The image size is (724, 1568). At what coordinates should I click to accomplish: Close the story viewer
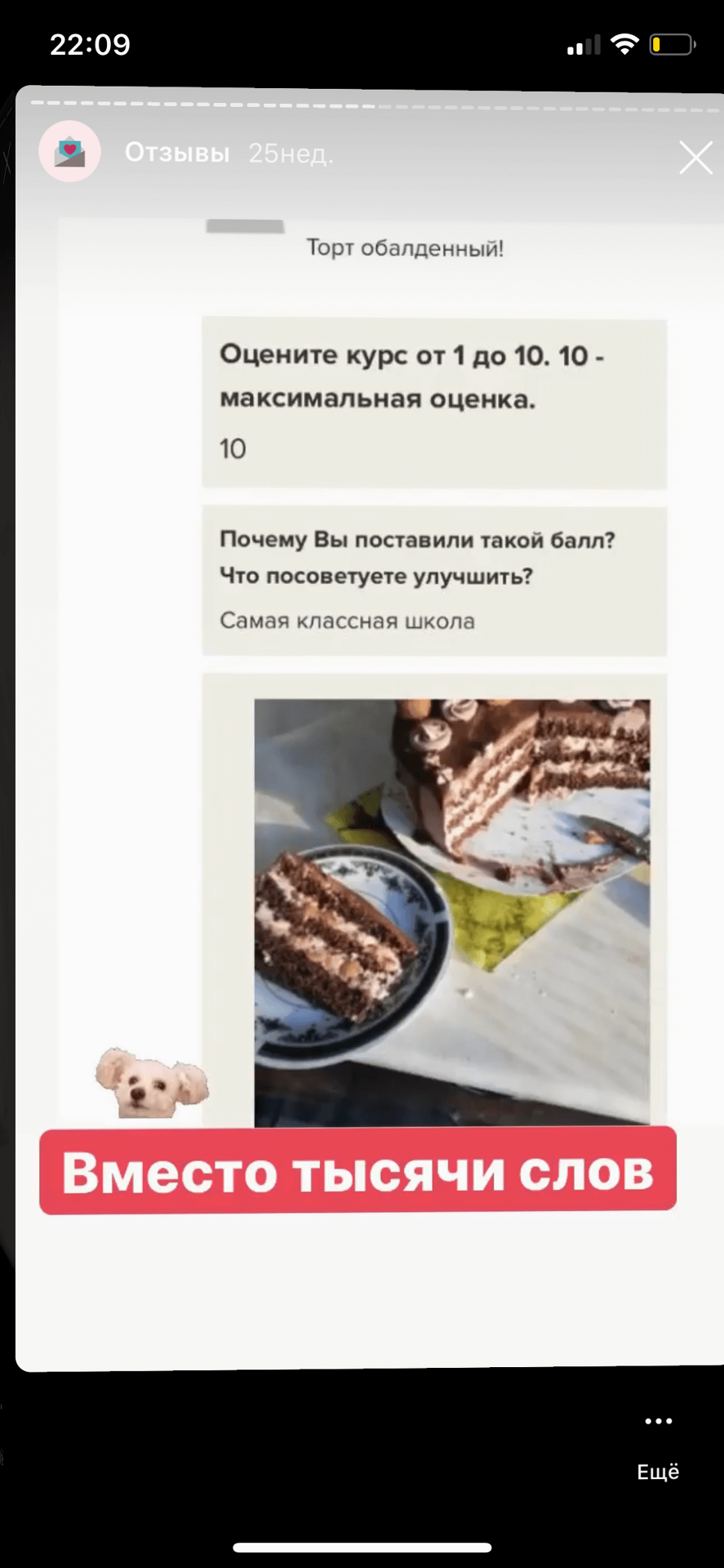tap(695, 157)
